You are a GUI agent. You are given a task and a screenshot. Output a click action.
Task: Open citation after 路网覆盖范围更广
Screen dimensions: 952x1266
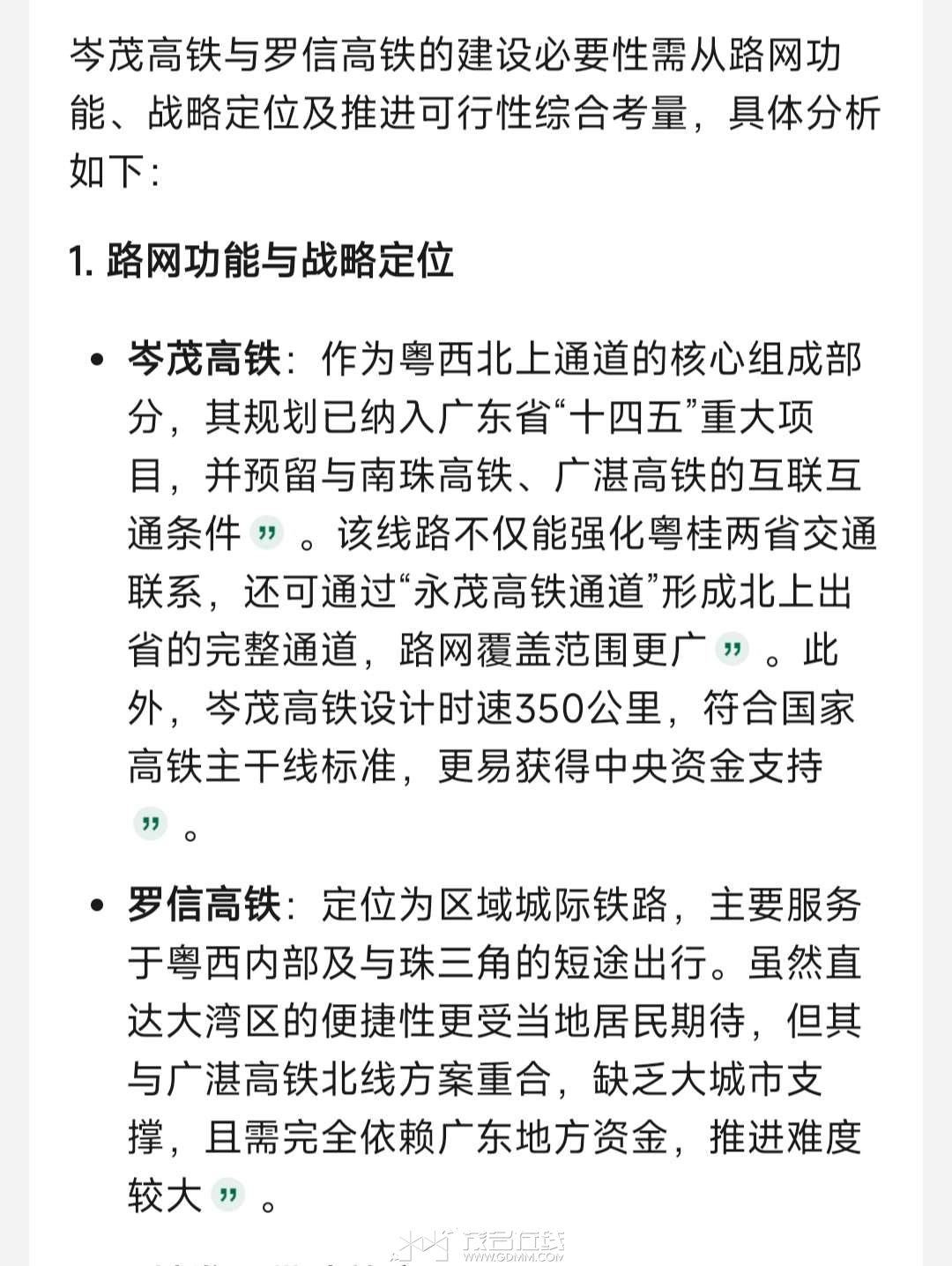731,650
